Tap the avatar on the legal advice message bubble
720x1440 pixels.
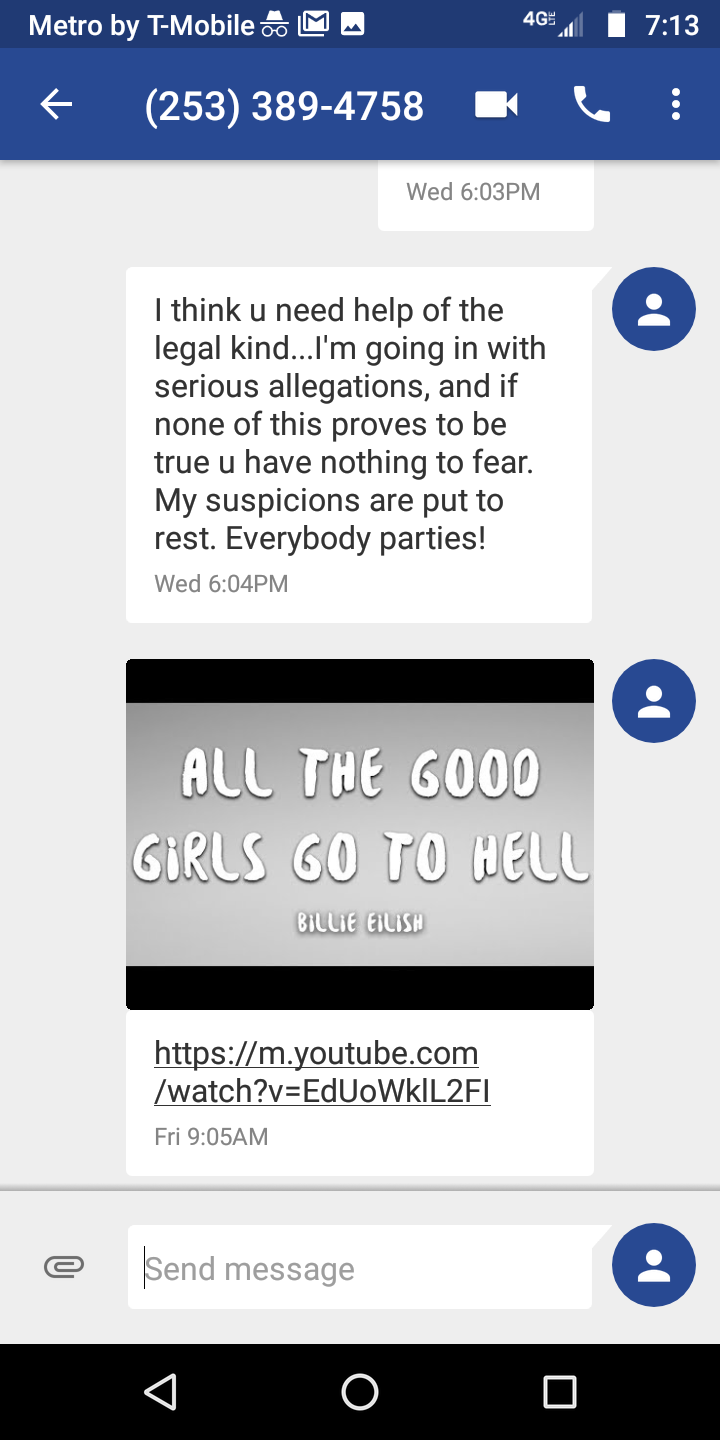(x=653, y=309)
